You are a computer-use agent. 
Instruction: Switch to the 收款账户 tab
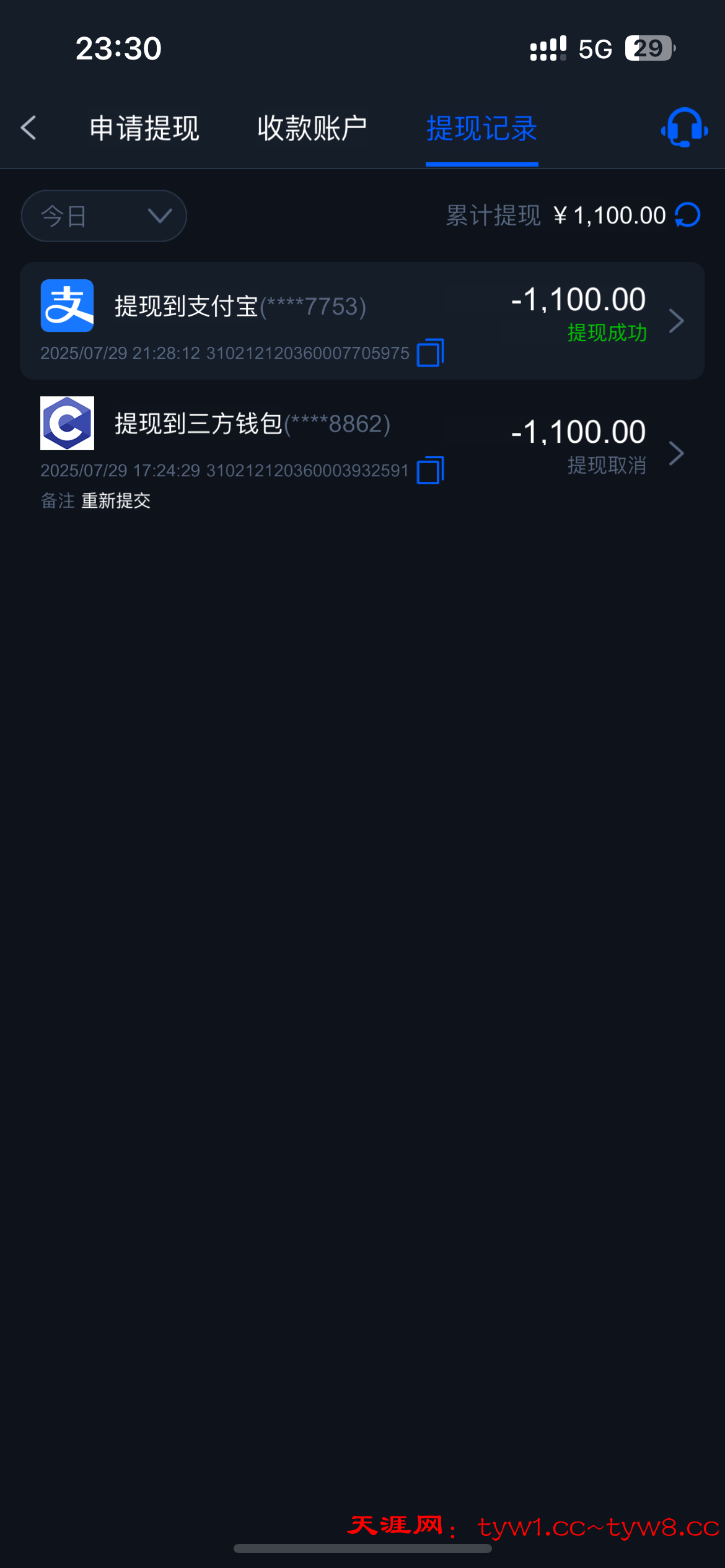tap(312, 128)
